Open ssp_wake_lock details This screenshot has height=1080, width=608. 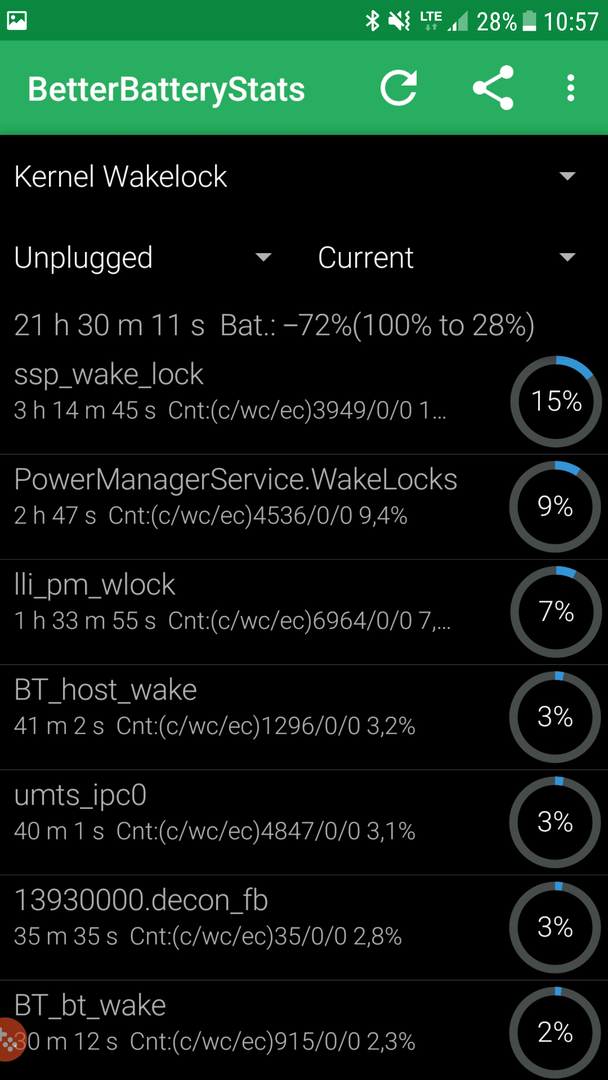coord(304,401)
